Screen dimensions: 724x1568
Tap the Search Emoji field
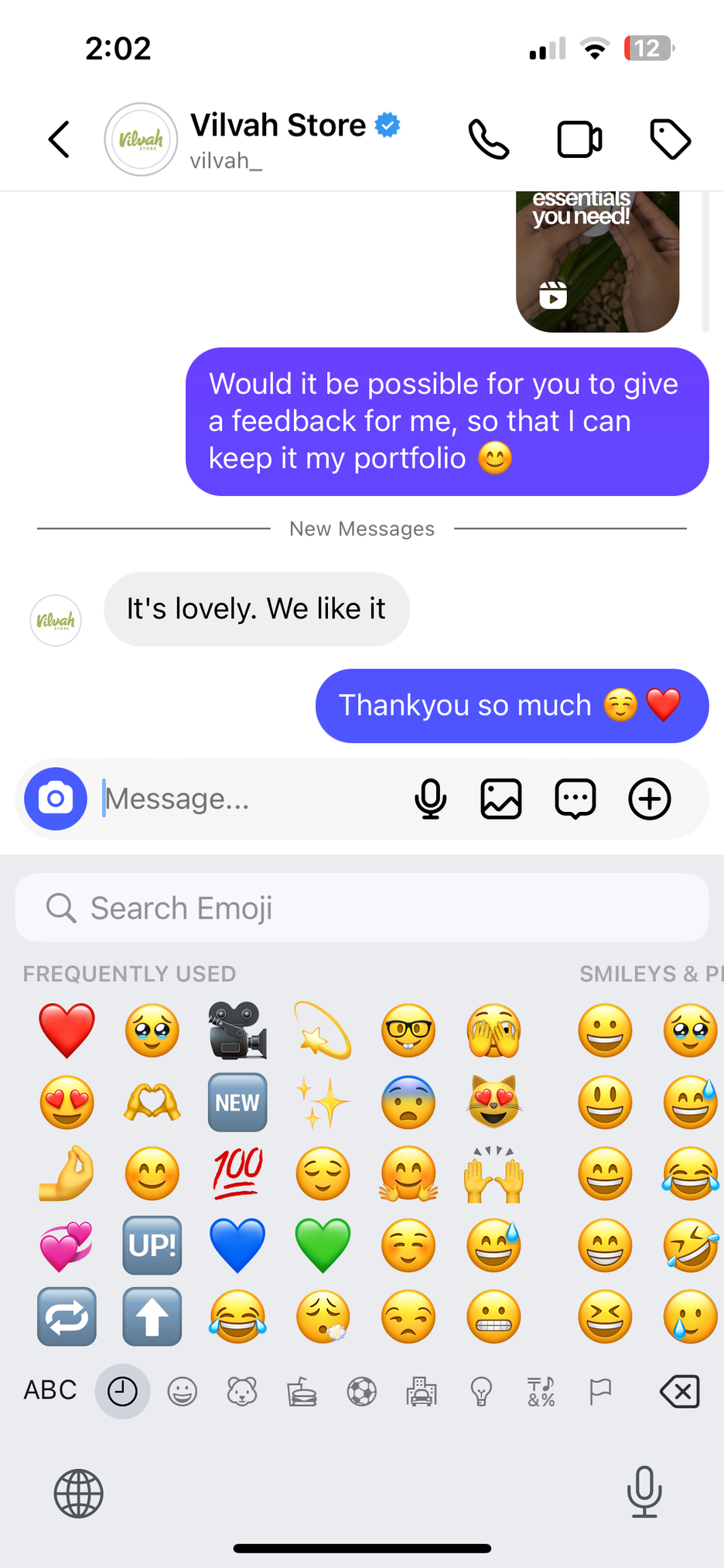pyautogui.click(x=362, y=908)
